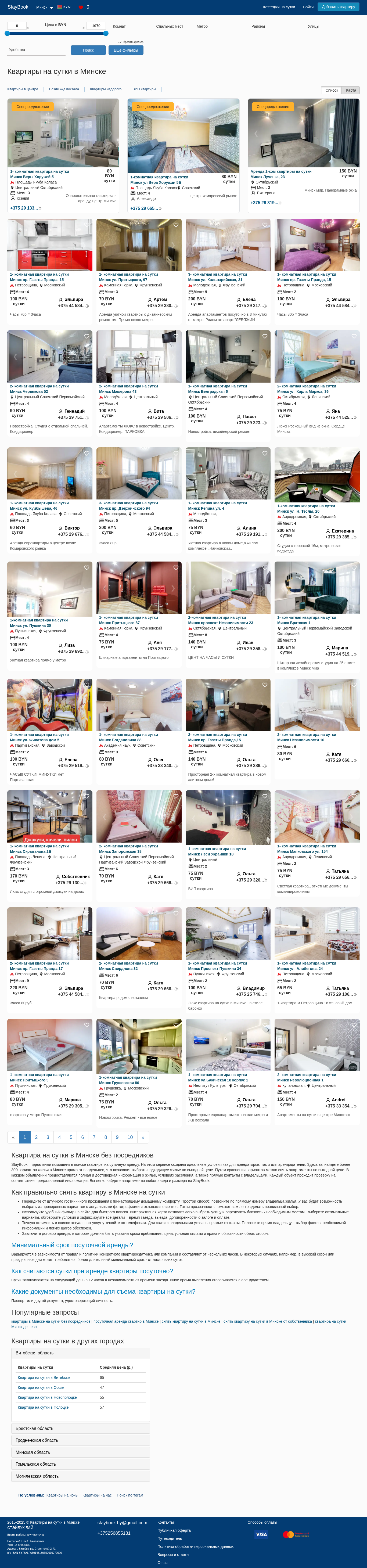The image size is (367, 1568).
Task: Go to results page 2
Action: [36, 1137]
